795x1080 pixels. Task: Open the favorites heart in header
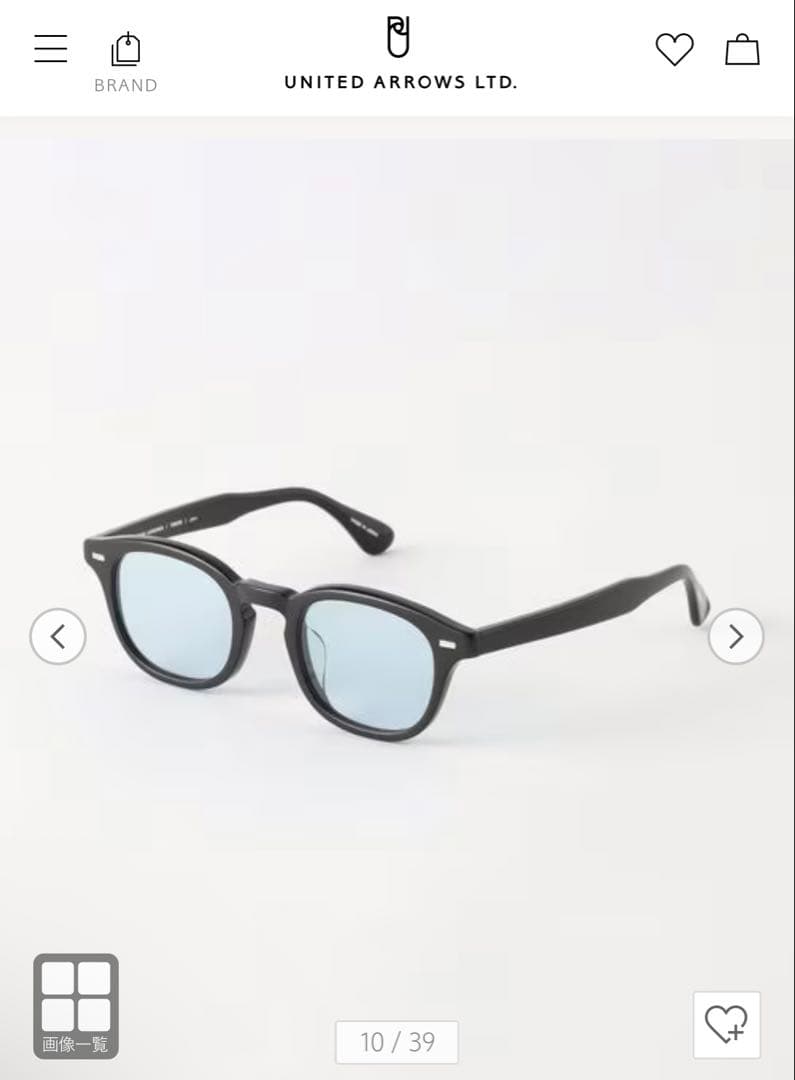pos(674,49)
